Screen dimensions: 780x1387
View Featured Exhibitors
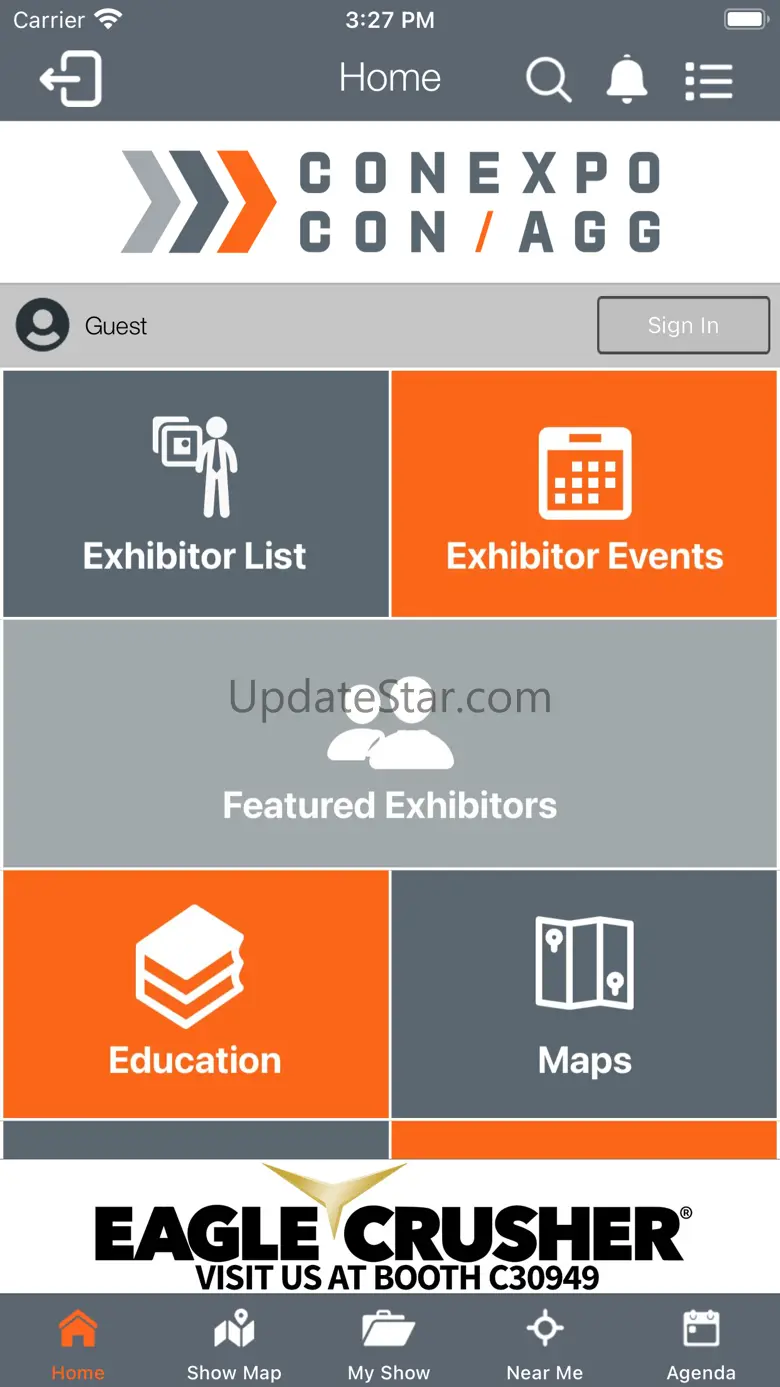tap(390, 743)
